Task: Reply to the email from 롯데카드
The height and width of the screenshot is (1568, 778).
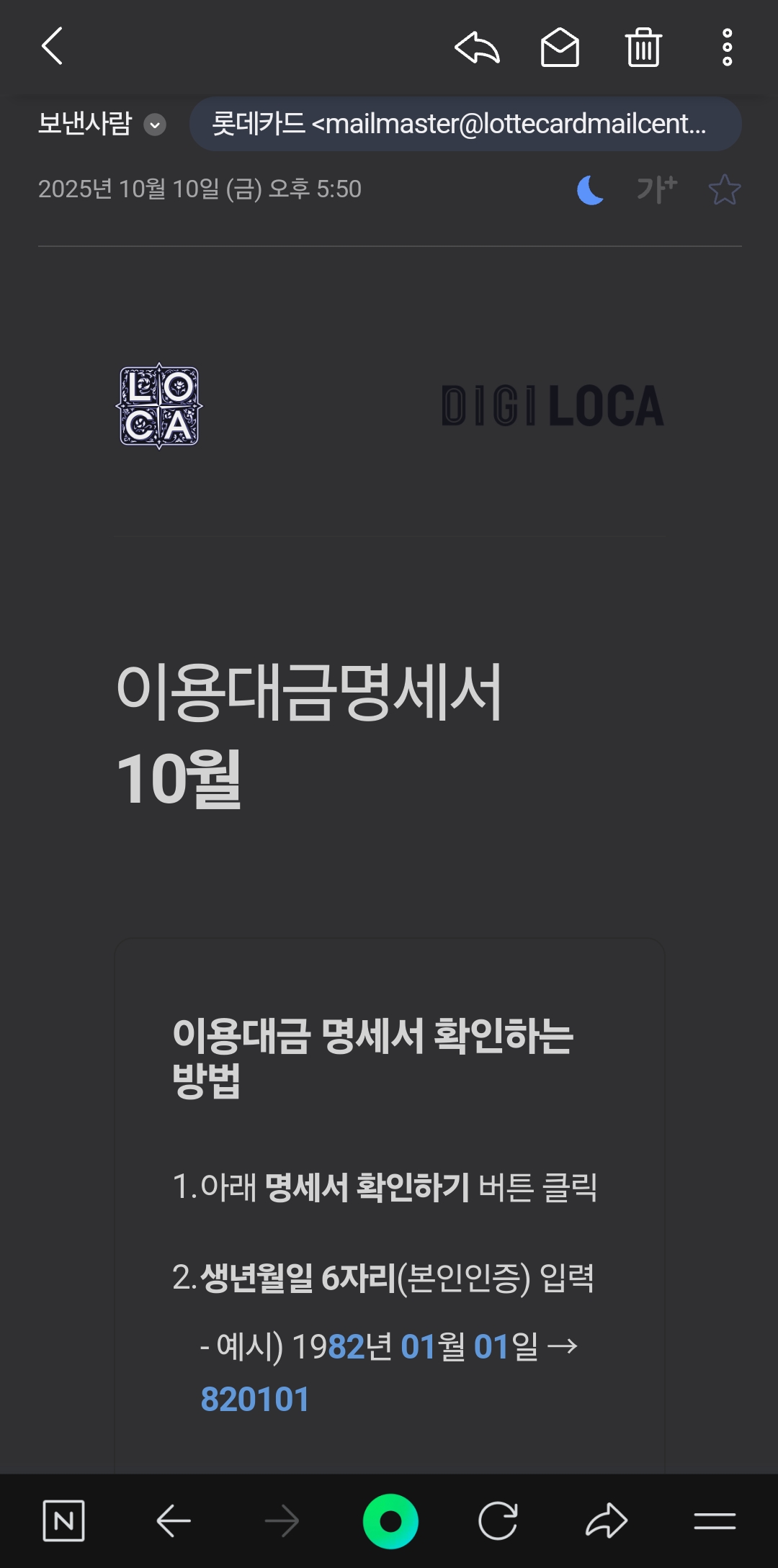Action: [477, 48]
